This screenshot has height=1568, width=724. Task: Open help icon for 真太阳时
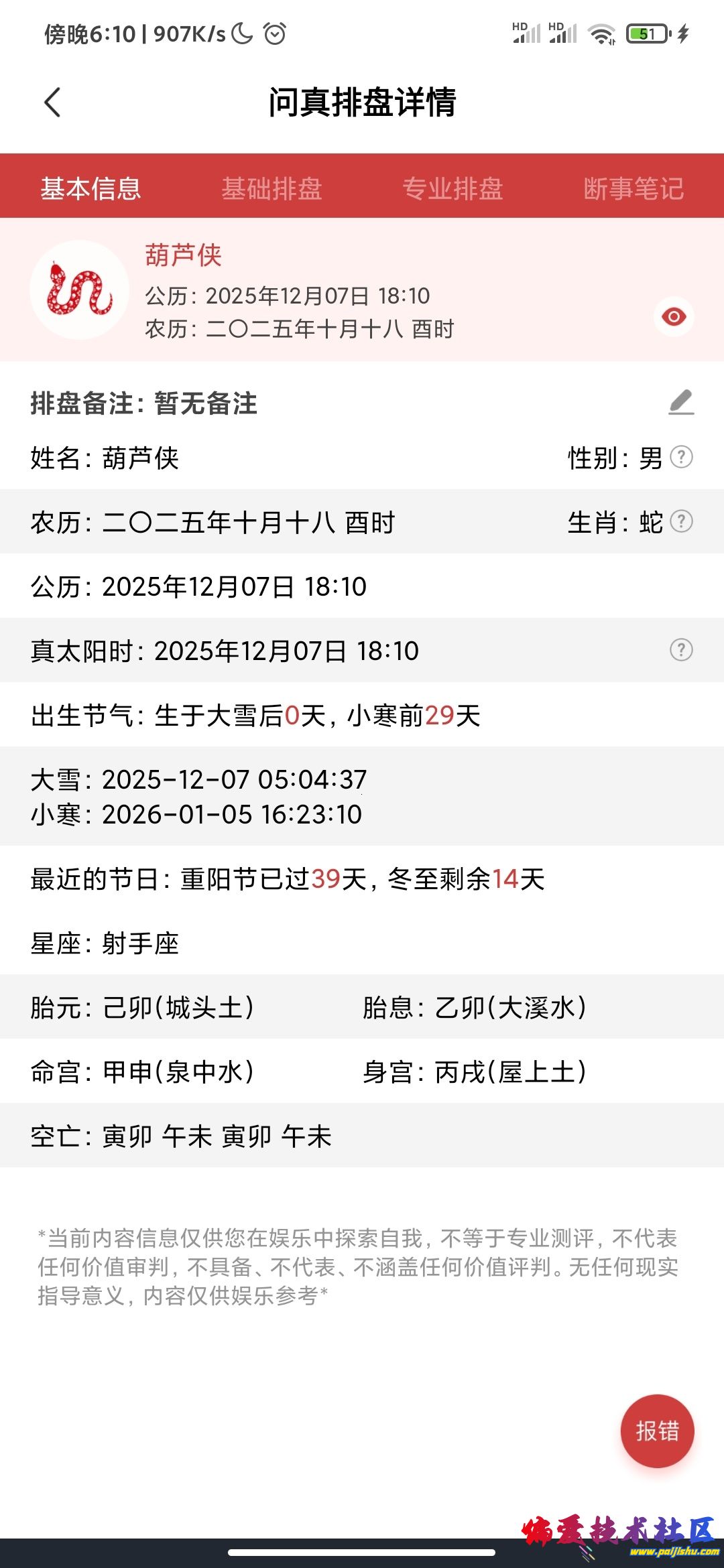tap(681, 650)
